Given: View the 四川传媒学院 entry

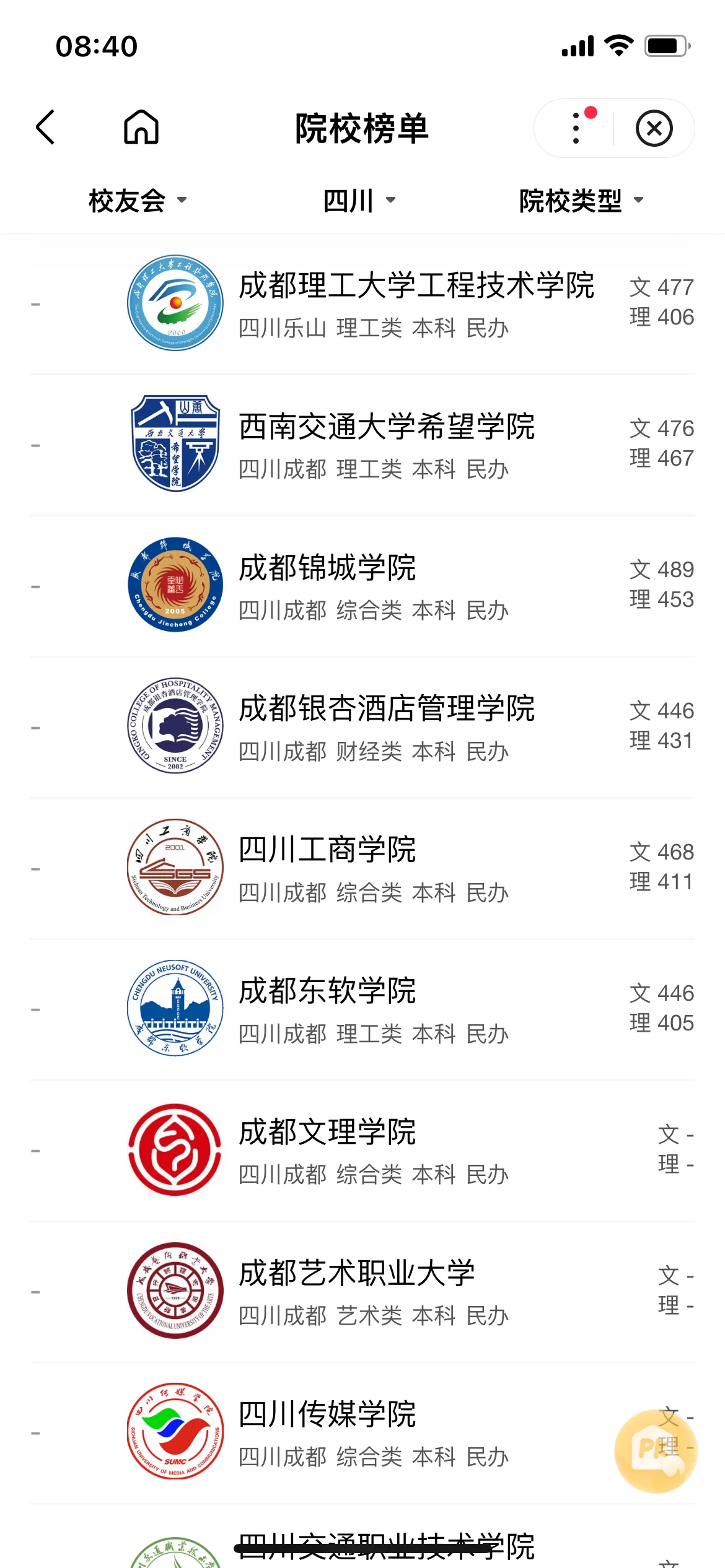Looking at the screenshot, I should point(327,1433).
